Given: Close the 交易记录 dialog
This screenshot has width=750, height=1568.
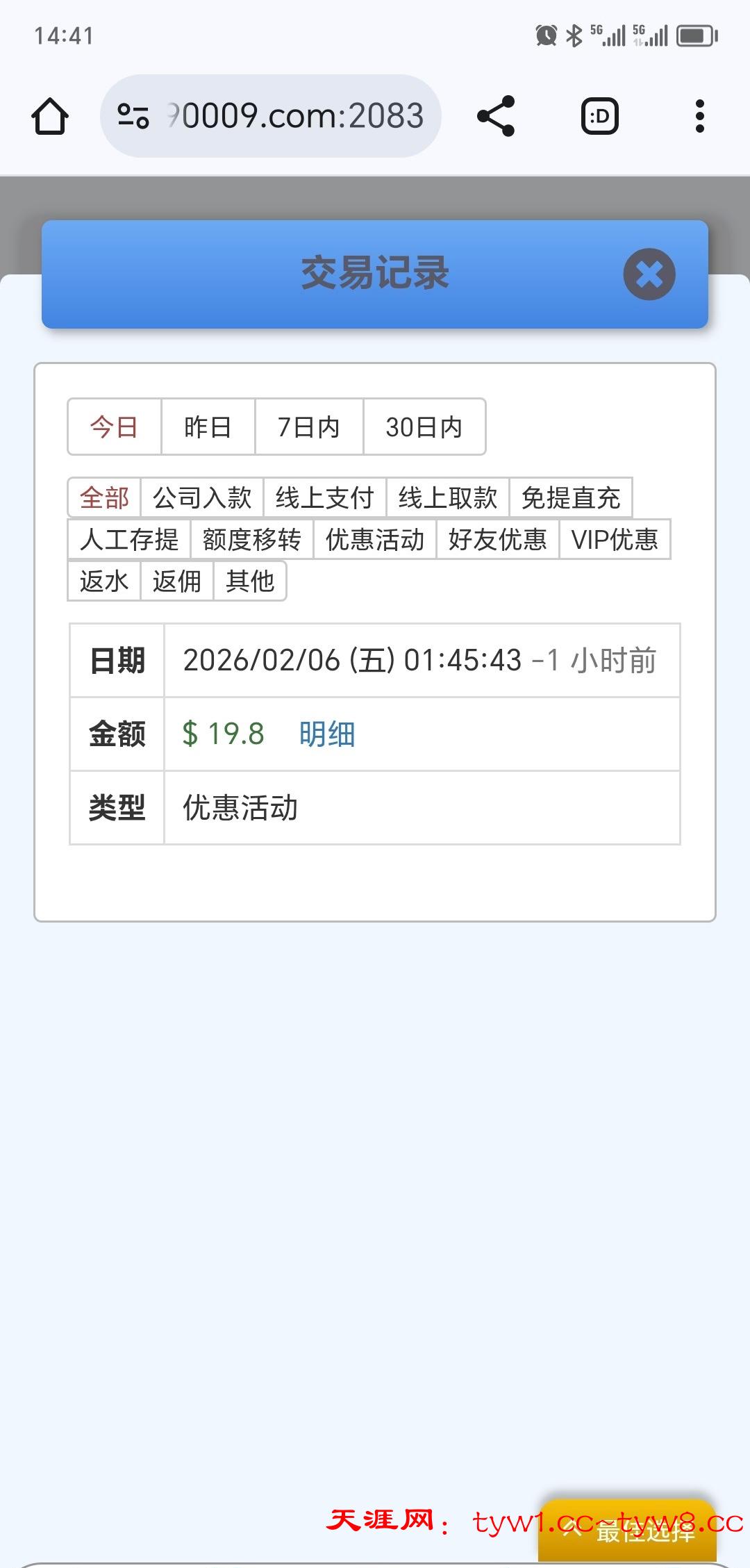Looking at the screenshot, I should click(x=649, y=274).
